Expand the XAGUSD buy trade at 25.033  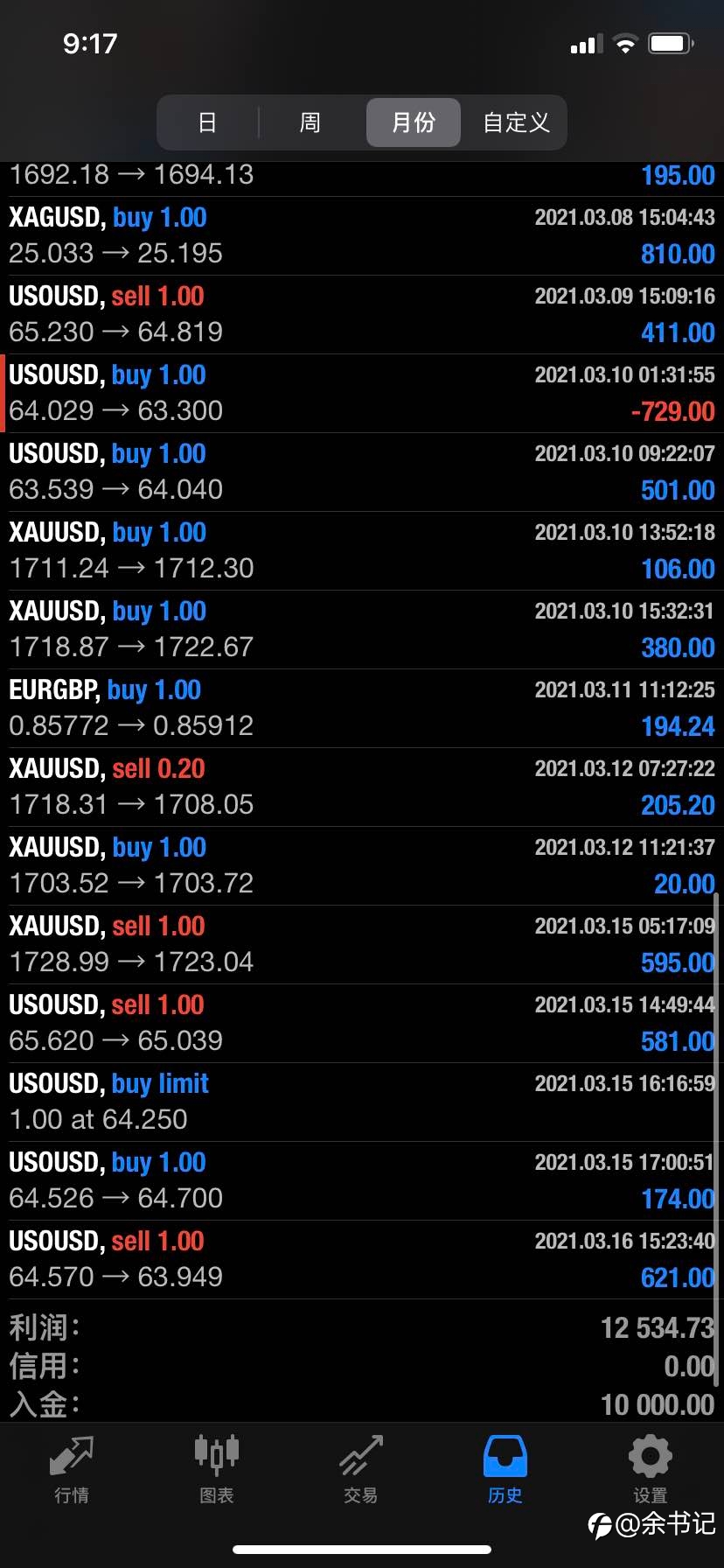[362, 236]
